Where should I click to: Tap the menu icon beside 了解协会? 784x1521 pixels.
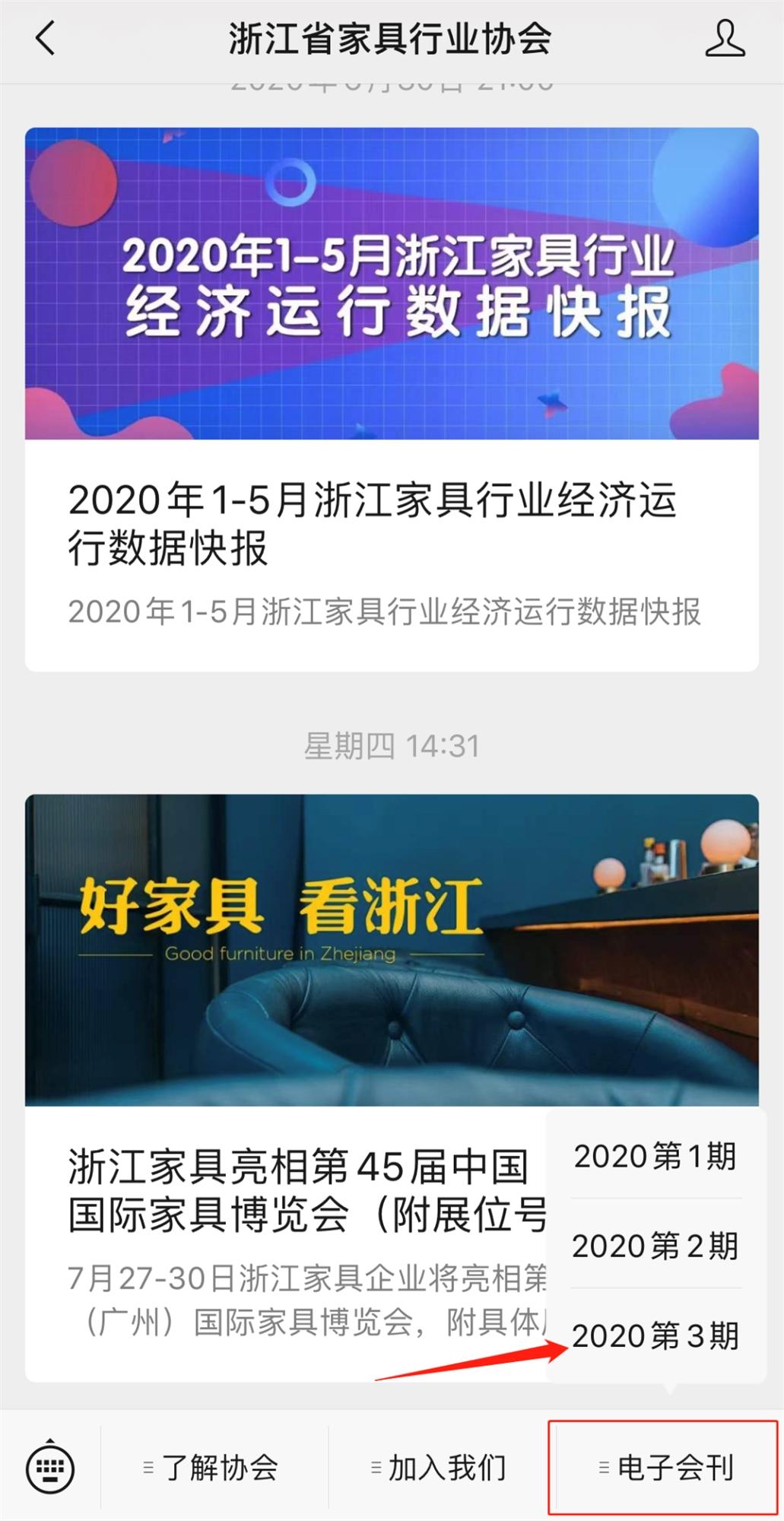(149, 1466)
